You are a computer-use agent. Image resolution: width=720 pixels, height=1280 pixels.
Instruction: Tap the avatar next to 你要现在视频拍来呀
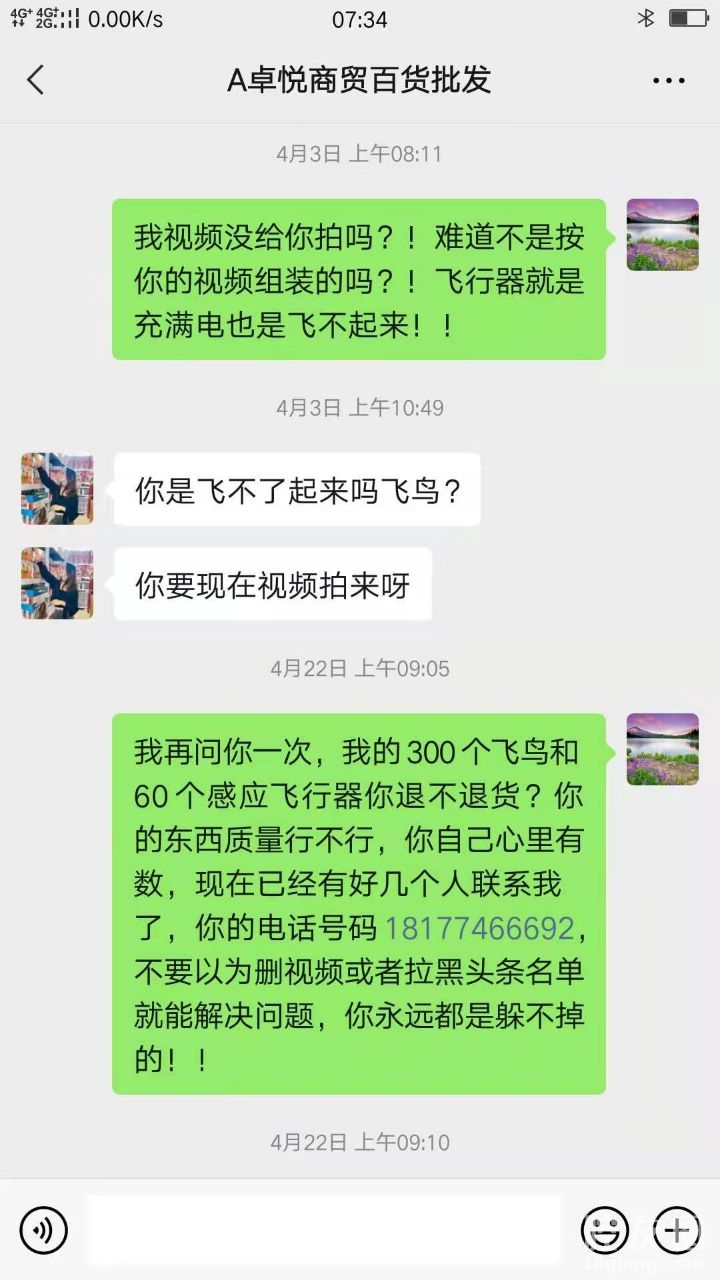[x=57, y=583]
